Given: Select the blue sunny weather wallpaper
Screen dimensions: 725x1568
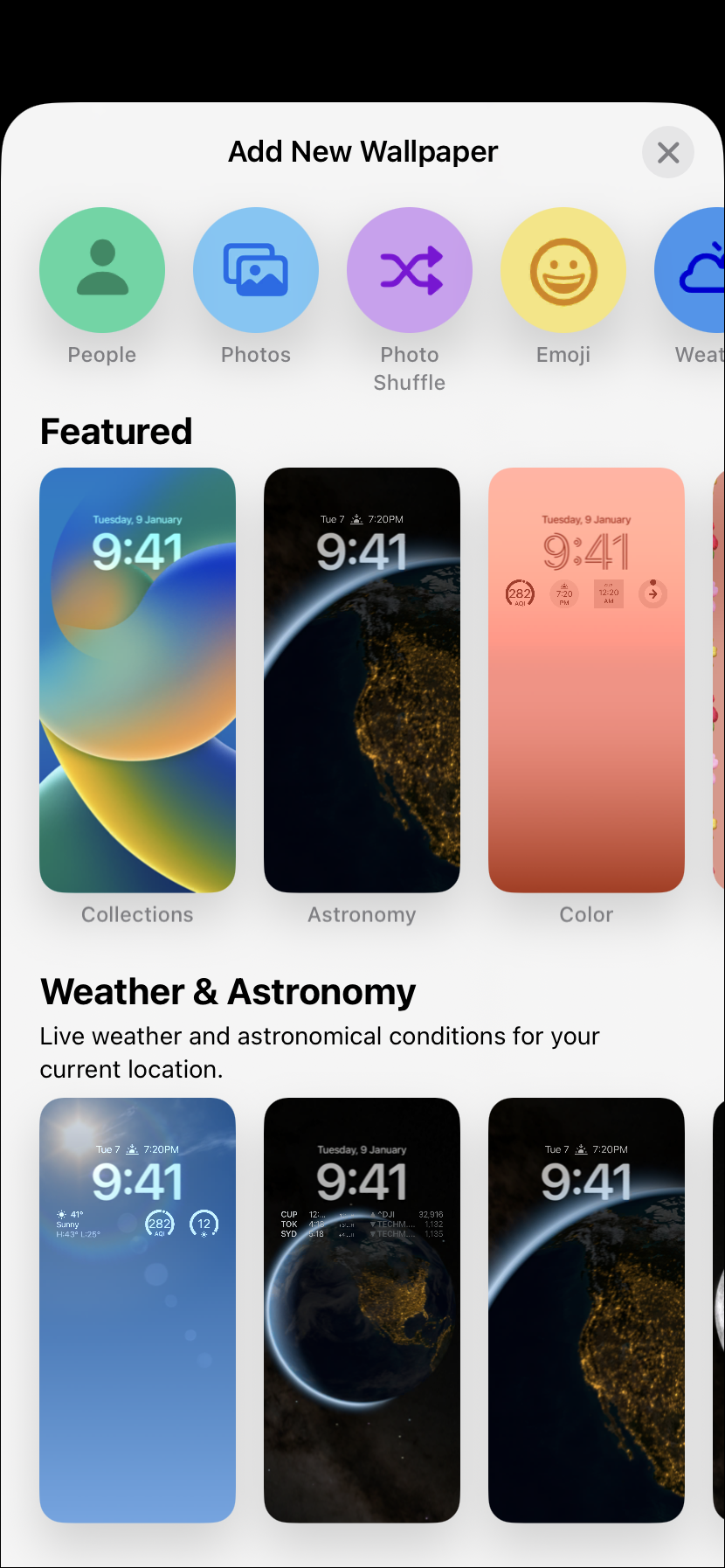Looking at the screenshot, I should pos(137,1309).
